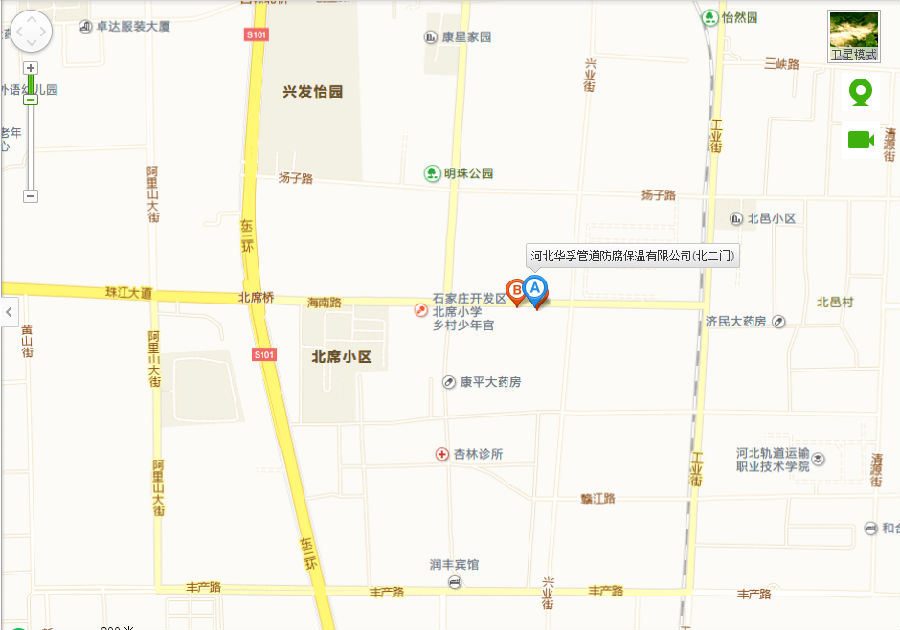Zoom out with the minus button
Image resolution: width=900 pixels, height=630 pixels.
[31, 196]
